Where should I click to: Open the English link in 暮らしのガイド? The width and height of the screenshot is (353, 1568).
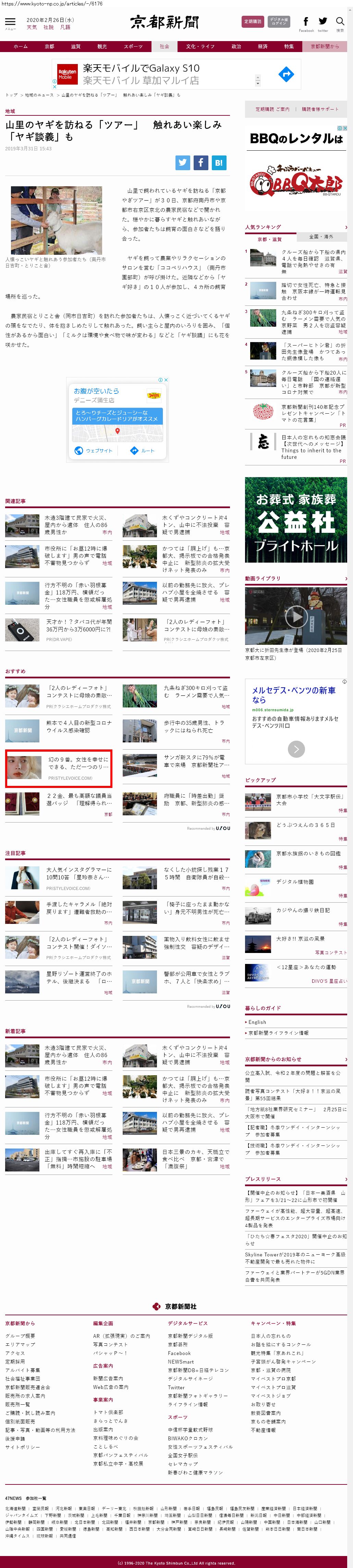257,1022
